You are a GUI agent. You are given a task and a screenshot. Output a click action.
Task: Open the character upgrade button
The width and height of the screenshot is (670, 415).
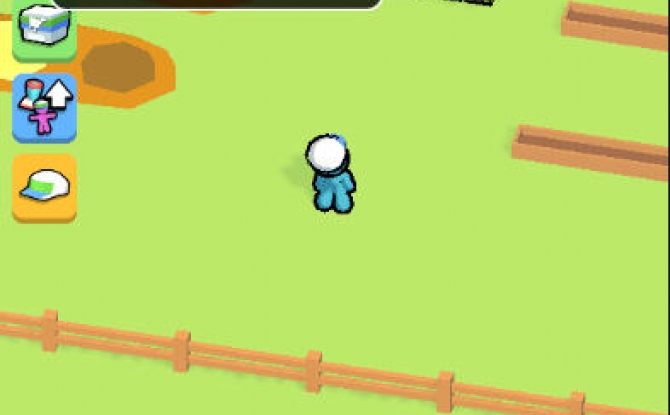44,107
